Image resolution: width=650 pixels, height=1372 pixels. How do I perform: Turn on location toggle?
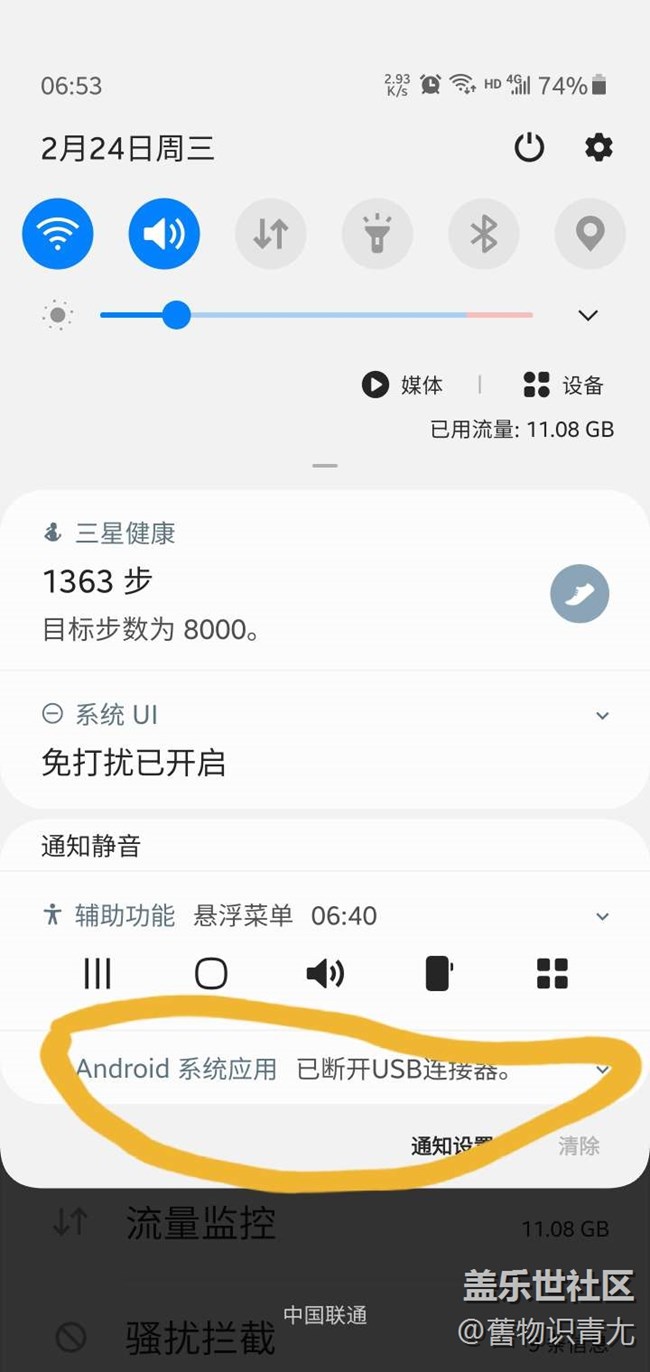point(590,234)
